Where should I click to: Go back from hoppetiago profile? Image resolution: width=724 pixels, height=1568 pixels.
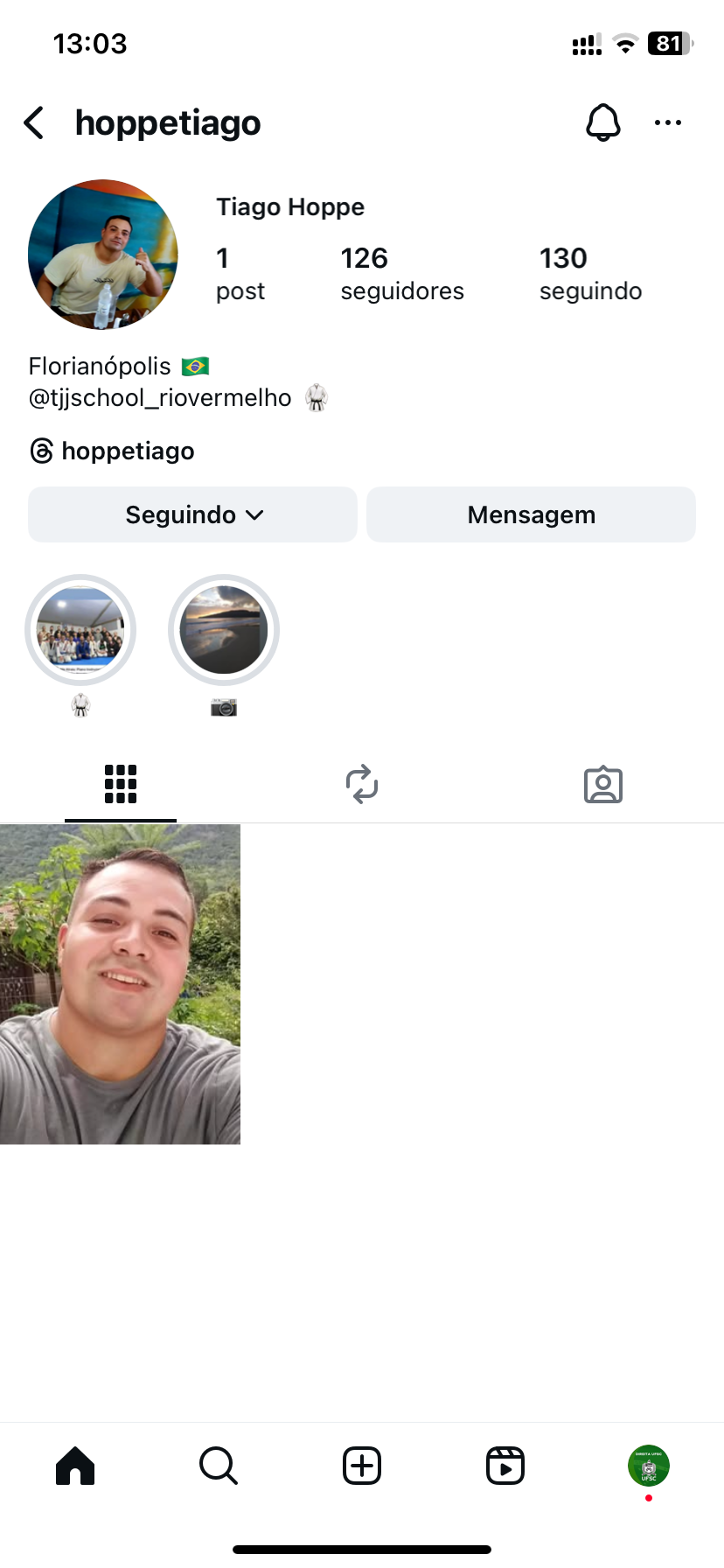tap(34, 123)
